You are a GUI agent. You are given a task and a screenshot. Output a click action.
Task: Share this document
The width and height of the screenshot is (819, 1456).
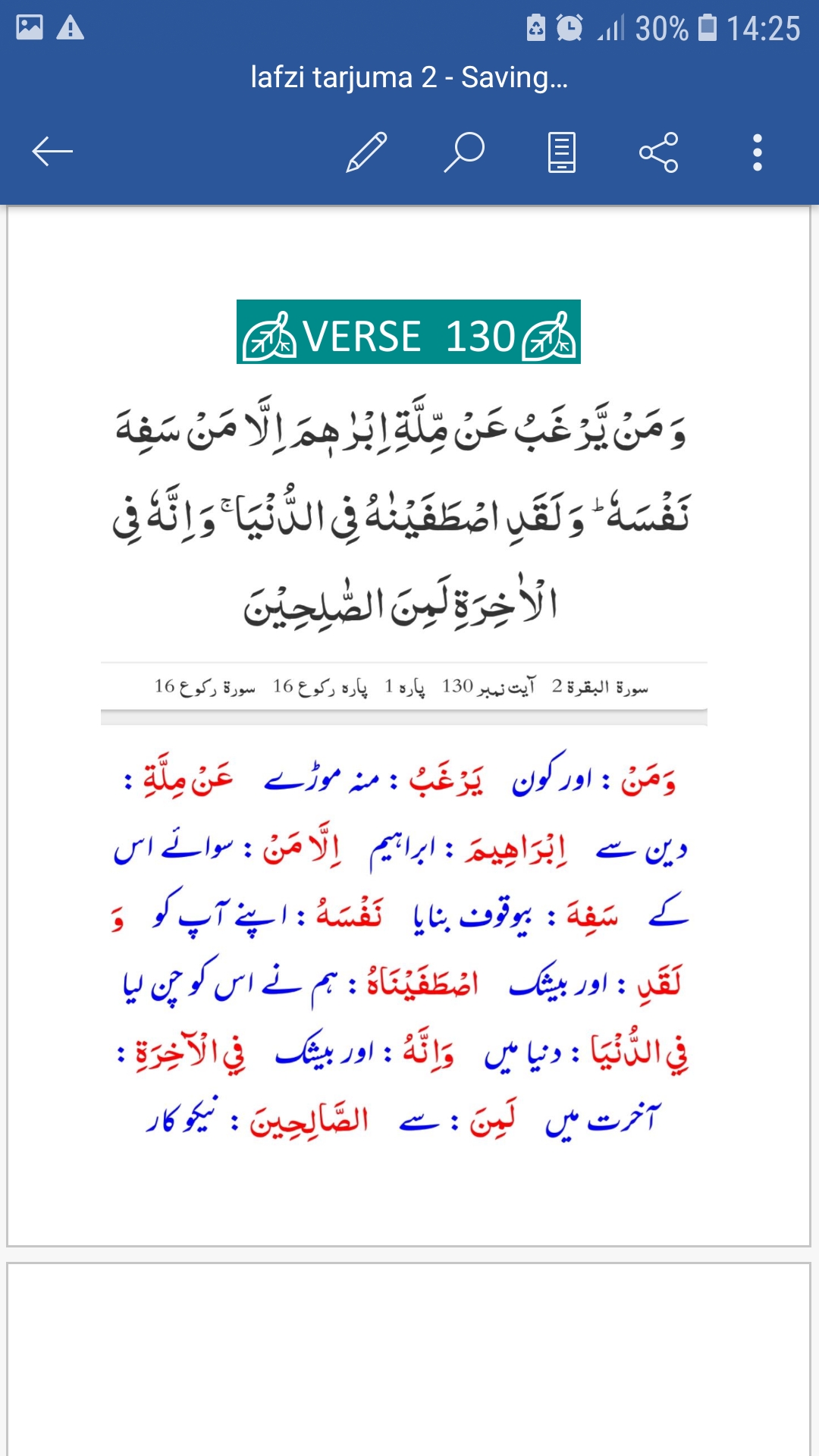[x=659, y=152]
